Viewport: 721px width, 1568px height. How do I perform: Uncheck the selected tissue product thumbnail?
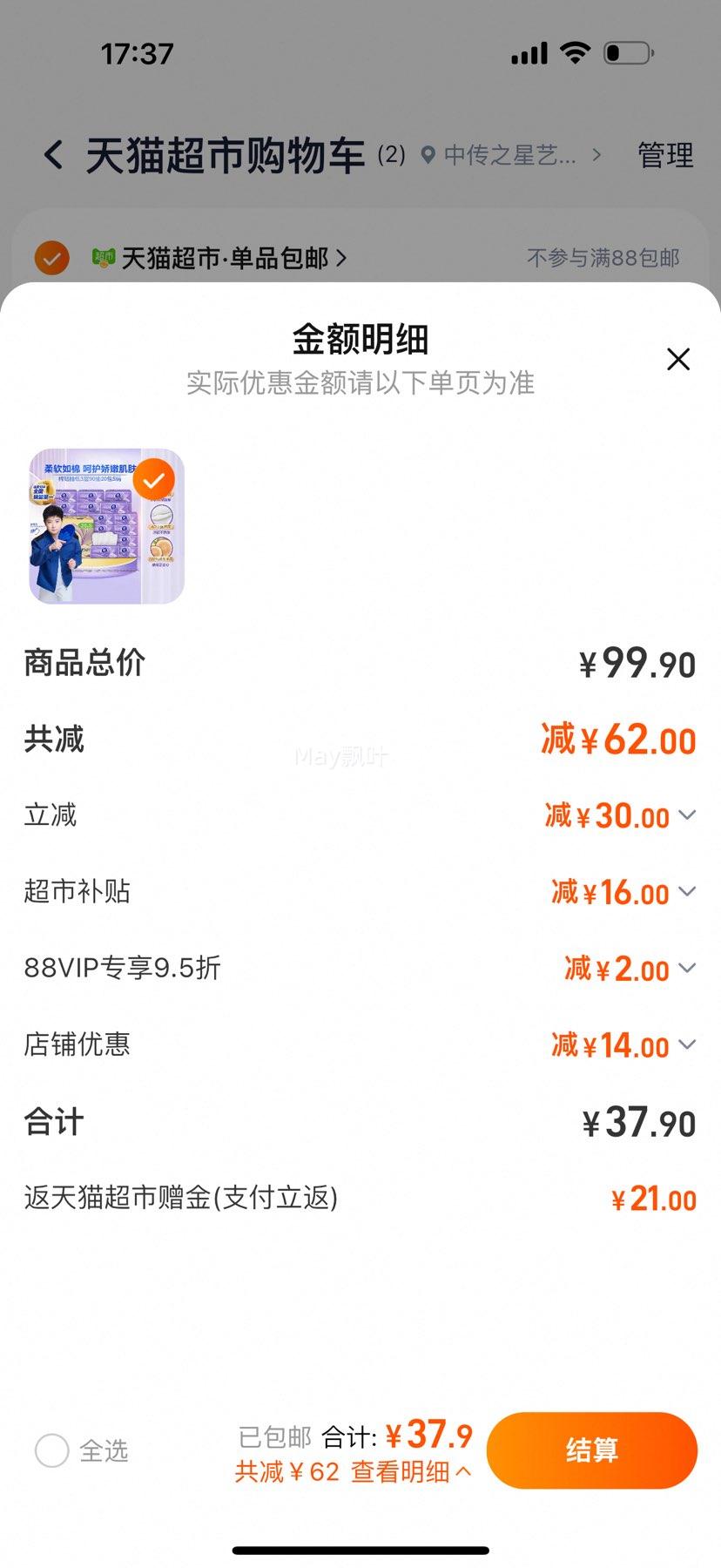pos(155,480)
